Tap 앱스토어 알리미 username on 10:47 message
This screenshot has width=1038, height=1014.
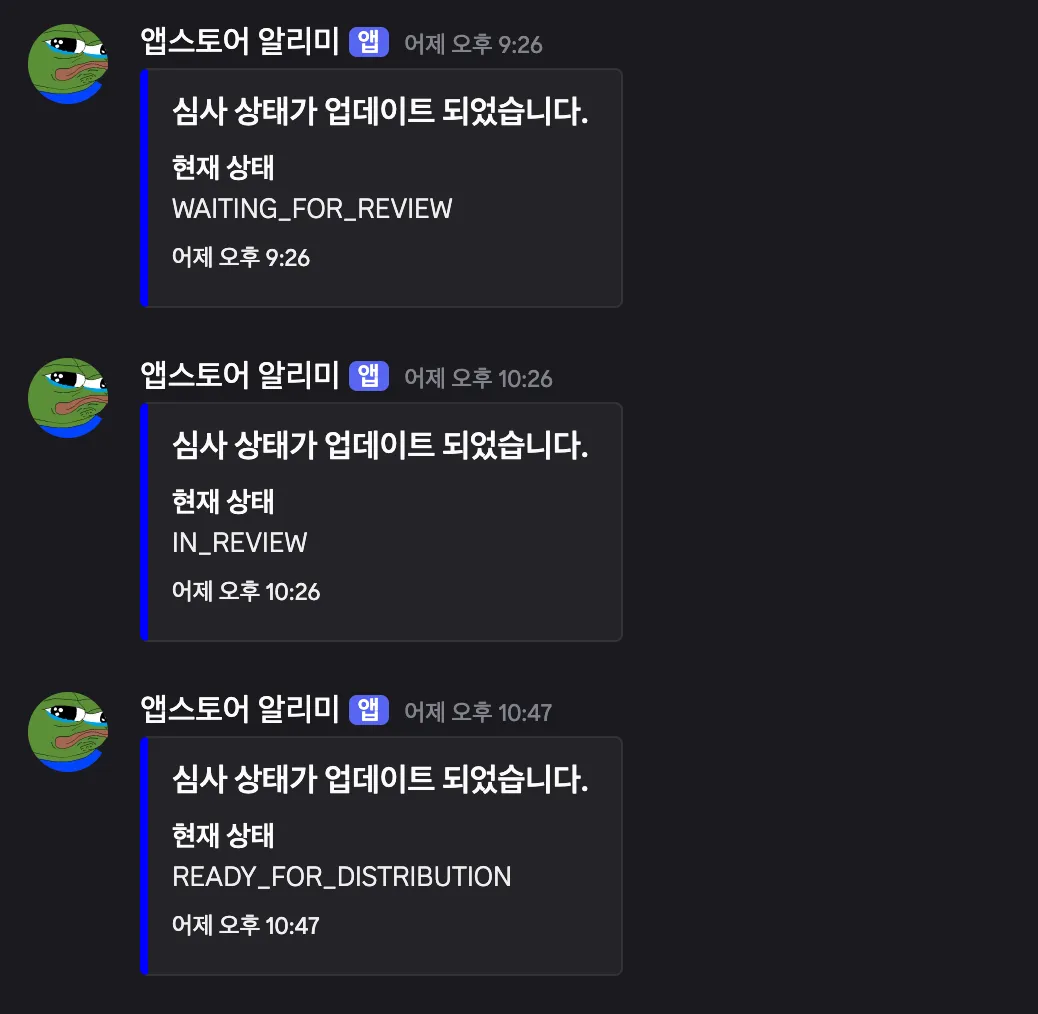(x=240, y=709)
